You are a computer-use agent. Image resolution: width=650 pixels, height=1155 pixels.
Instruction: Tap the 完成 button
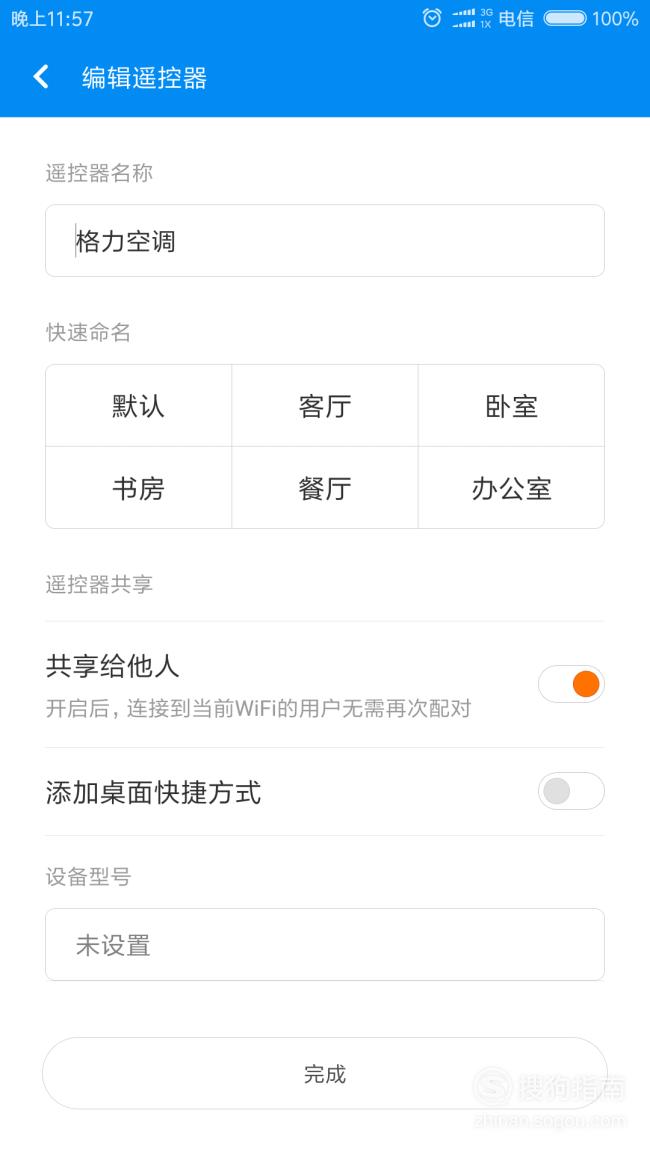click(325, 1074)
